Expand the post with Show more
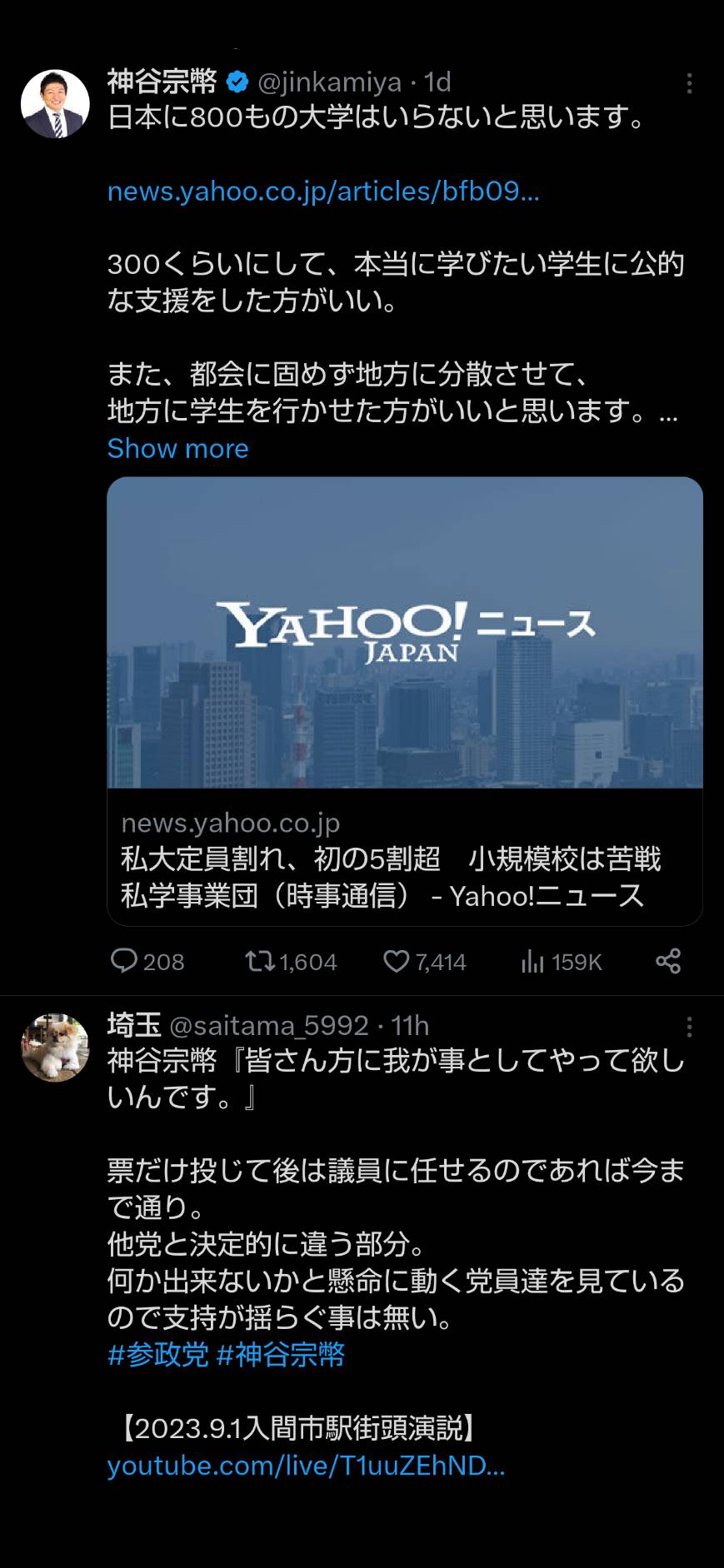724x1568 pixels. tap(177, 449)
